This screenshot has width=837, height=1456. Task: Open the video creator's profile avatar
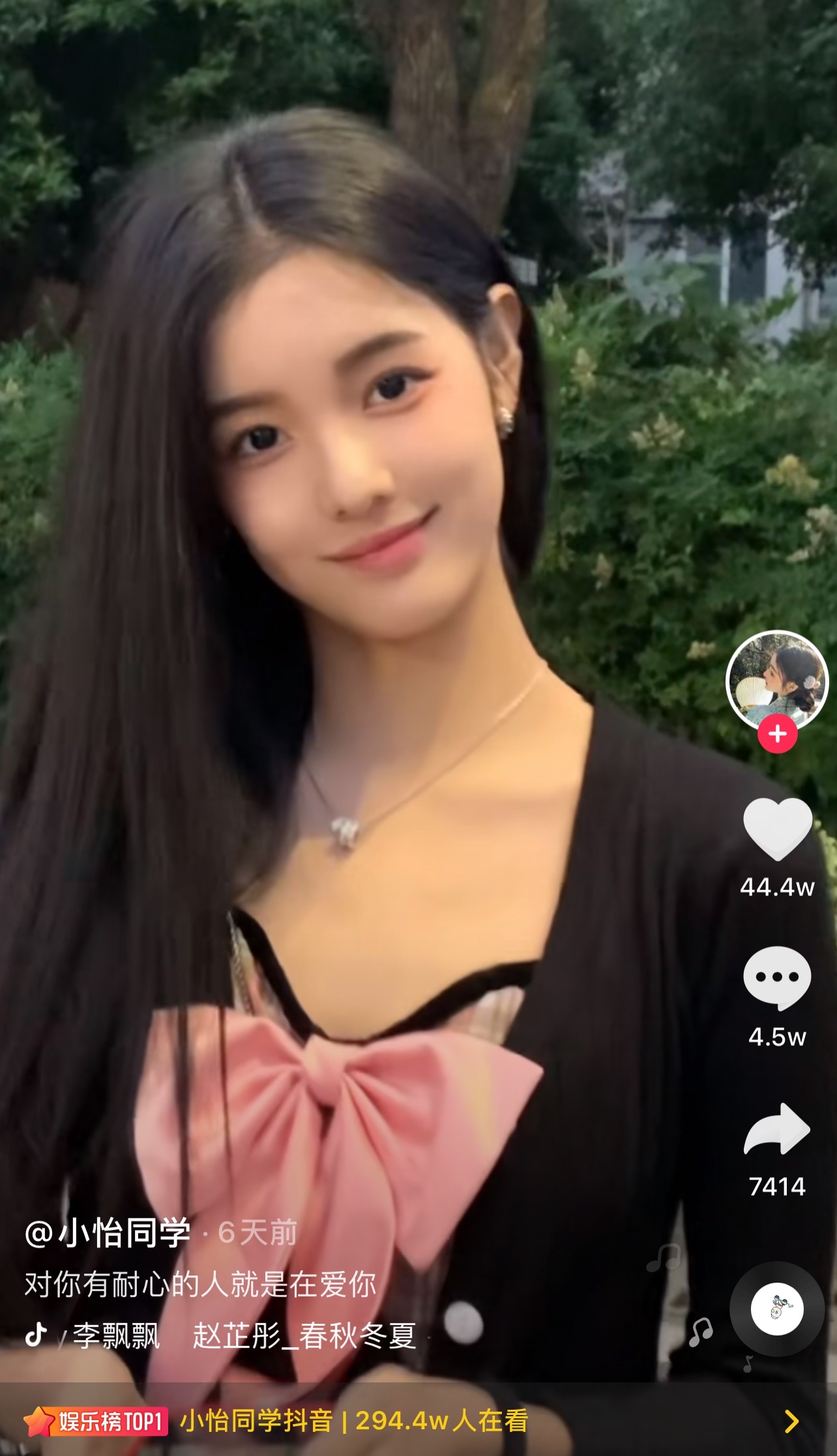click(x=776, y=680)
